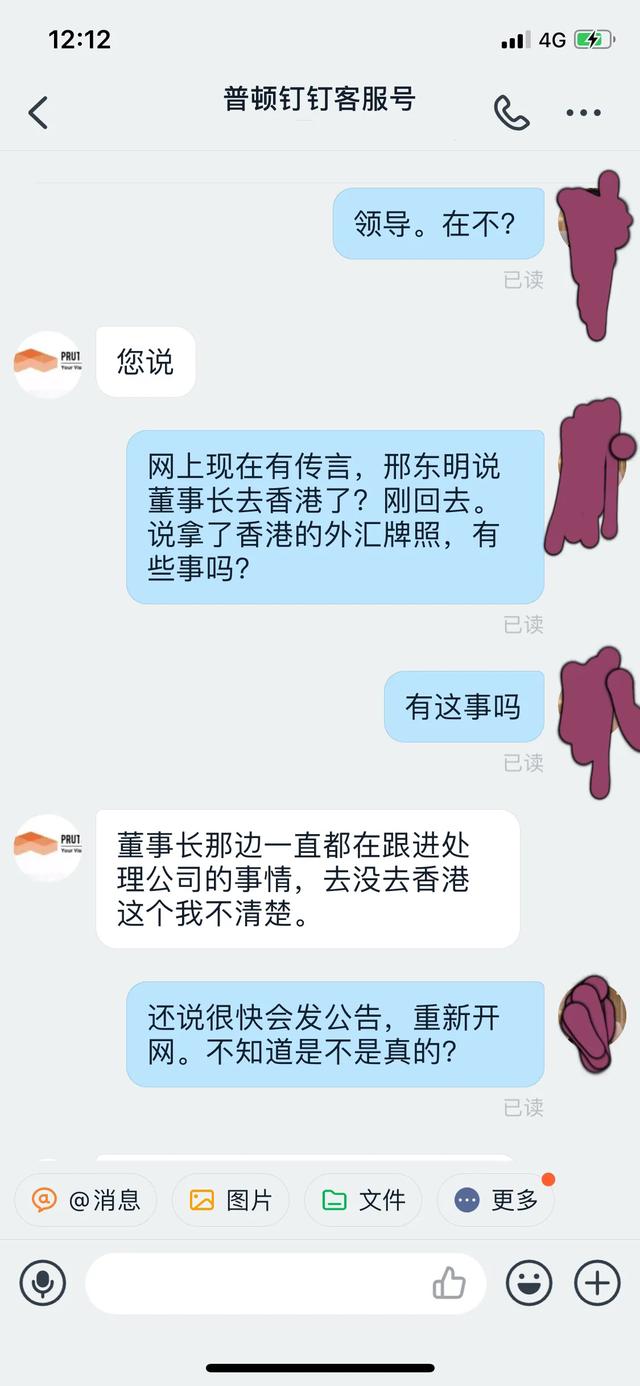Image resolution: width=640 pixels, height=1386 pixels.
Task: Choose 图片 to send a photo
Action: click(231, 1200)
